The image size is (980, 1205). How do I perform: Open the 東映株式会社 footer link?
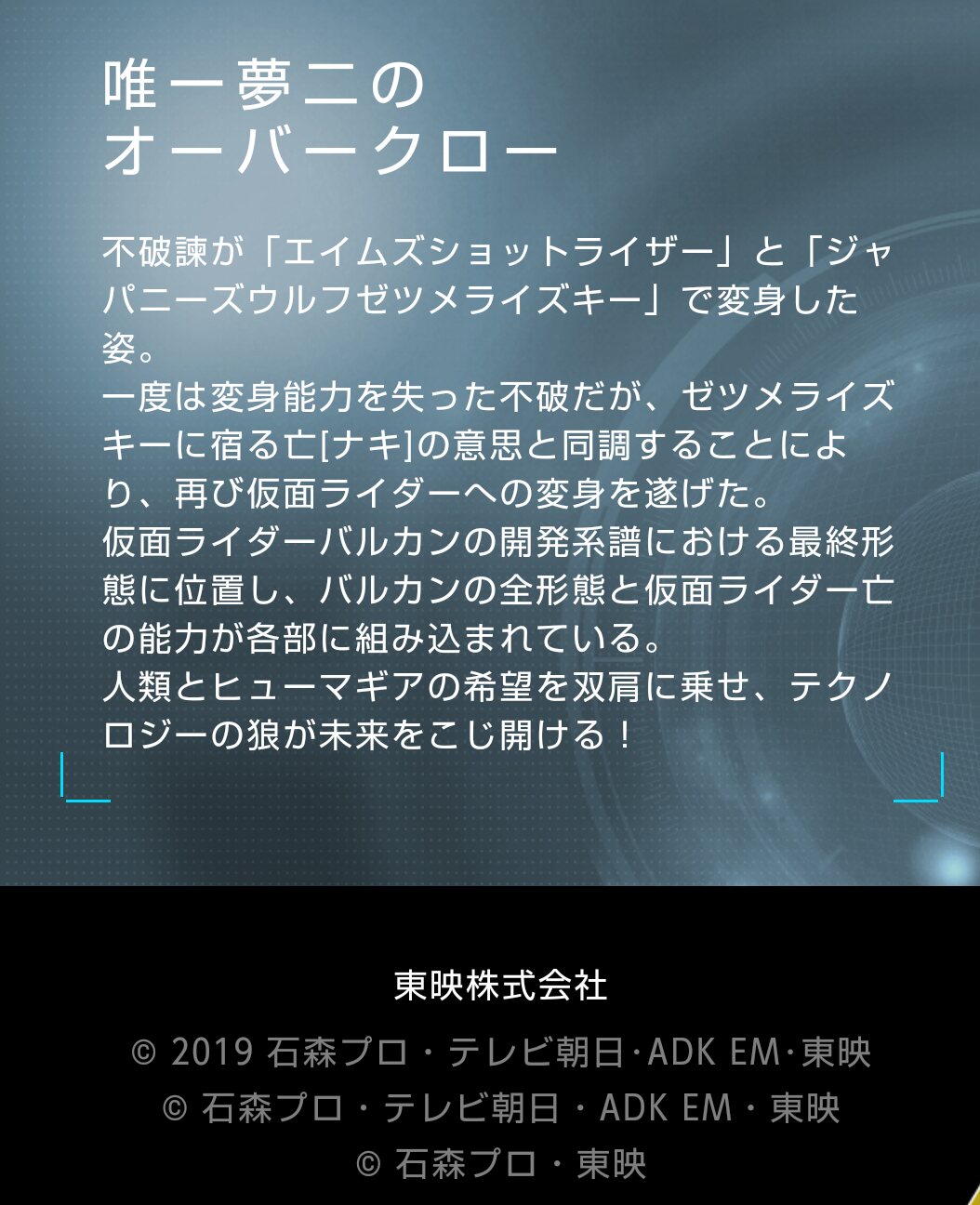click(500, 986)
